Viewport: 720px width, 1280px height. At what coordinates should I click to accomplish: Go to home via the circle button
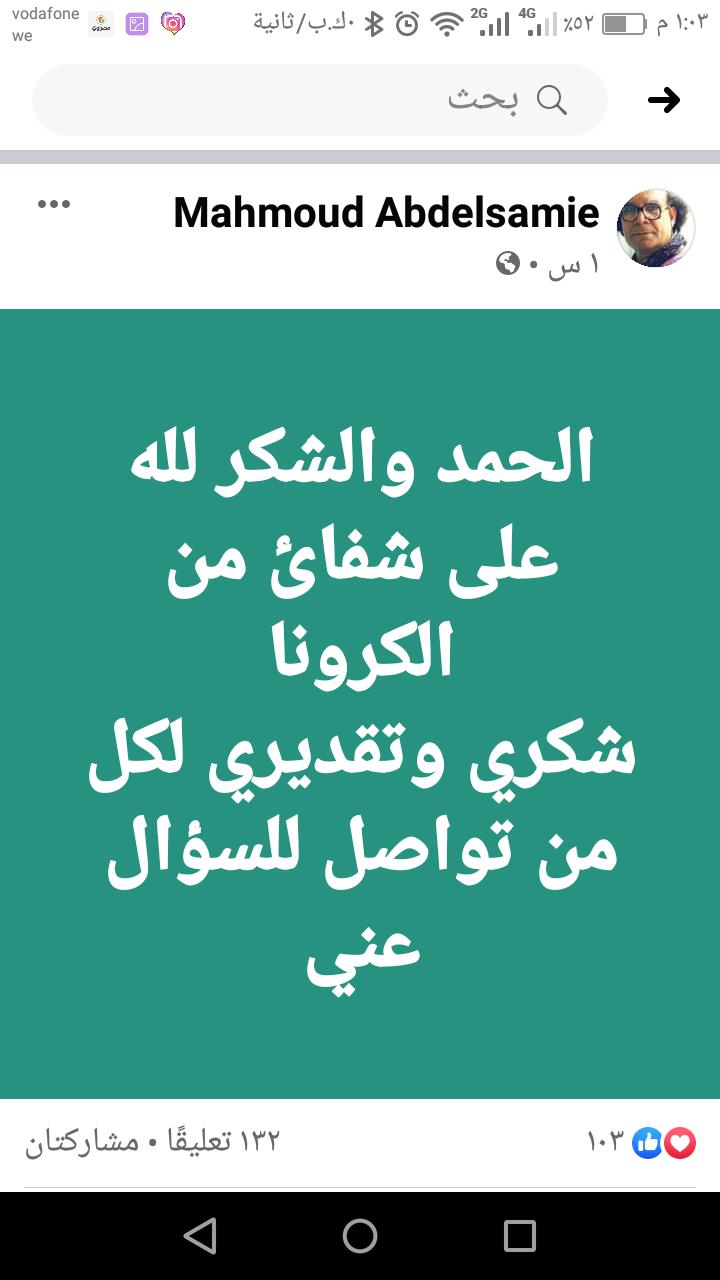(360, 1236)
